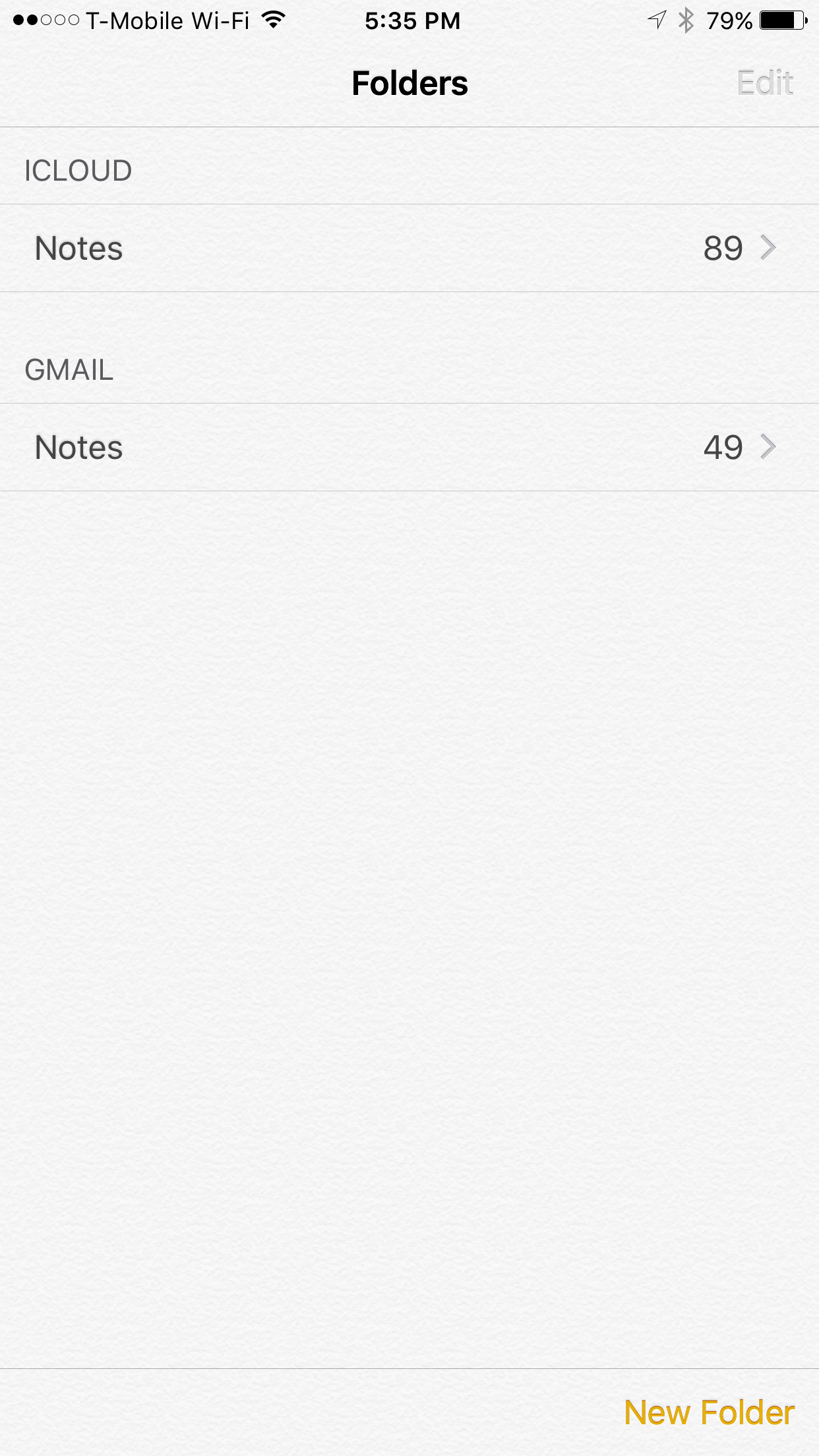Open the Gmail Notes folder
This screenshot has width=819, height=1456.
[409, 447]
